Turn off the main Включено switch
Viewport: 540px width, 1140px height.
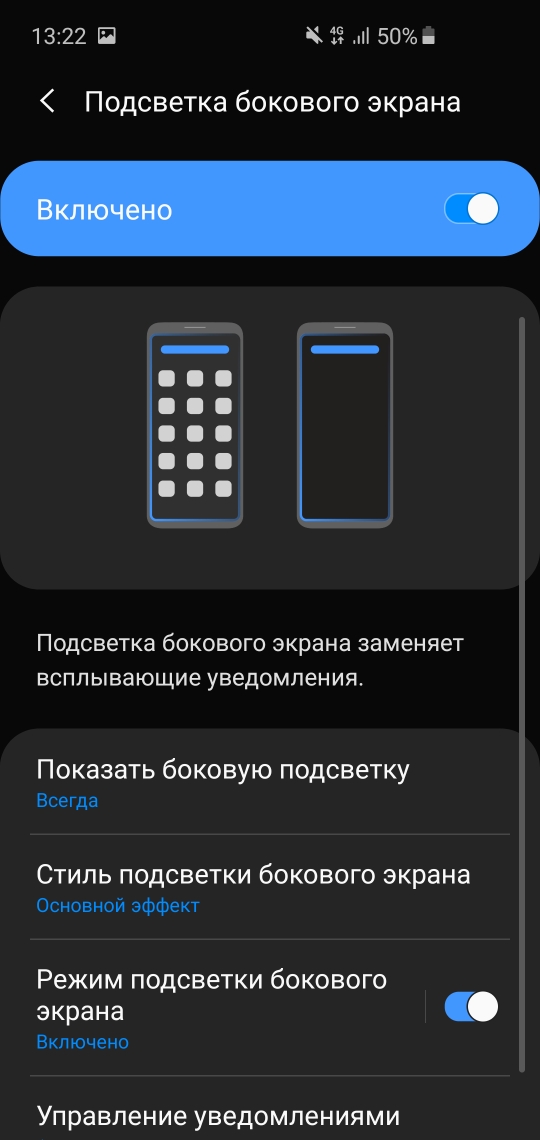(x=471, y=209)
